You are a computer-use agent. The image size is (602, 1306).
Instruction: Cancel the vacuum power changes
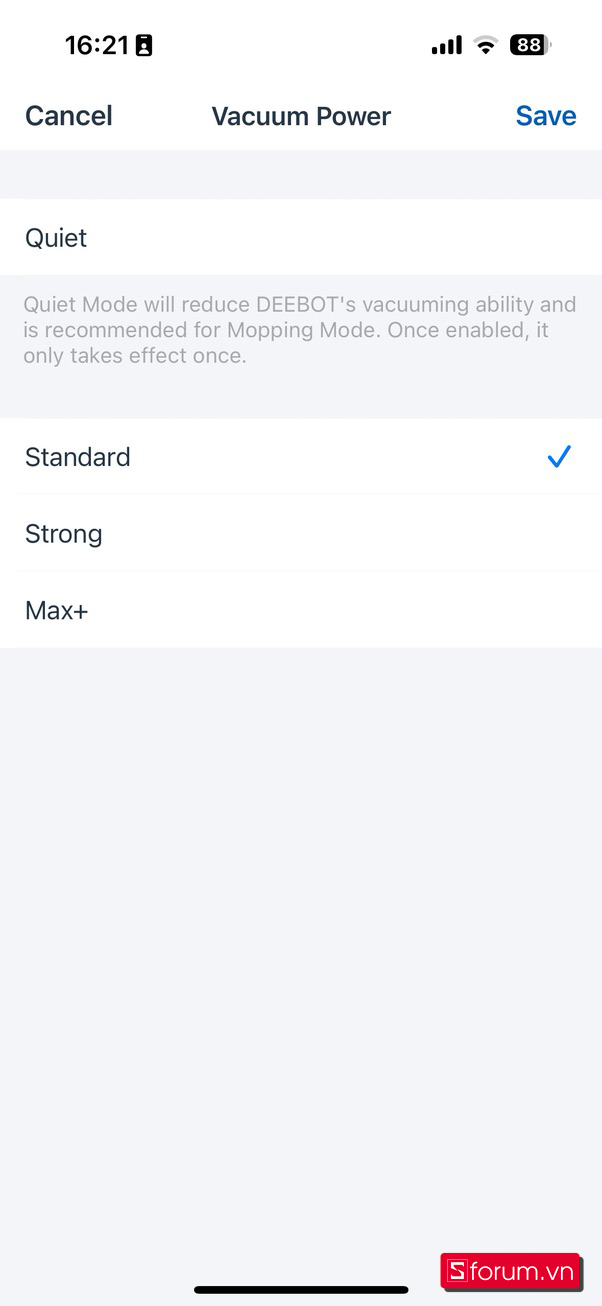pos(69,116)
